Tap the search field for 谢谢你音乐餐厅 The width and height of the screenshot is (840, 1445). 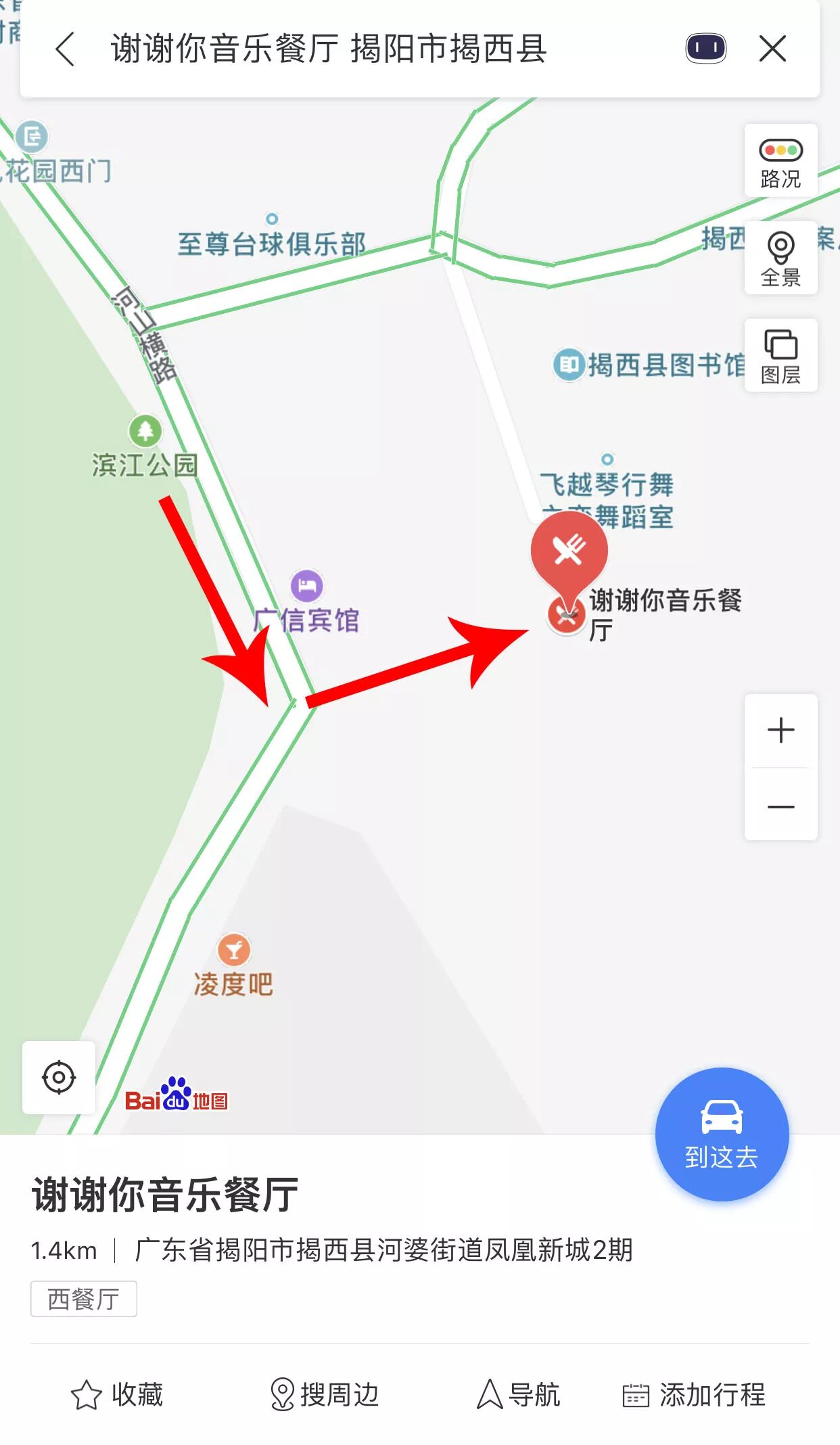(329, 49)
